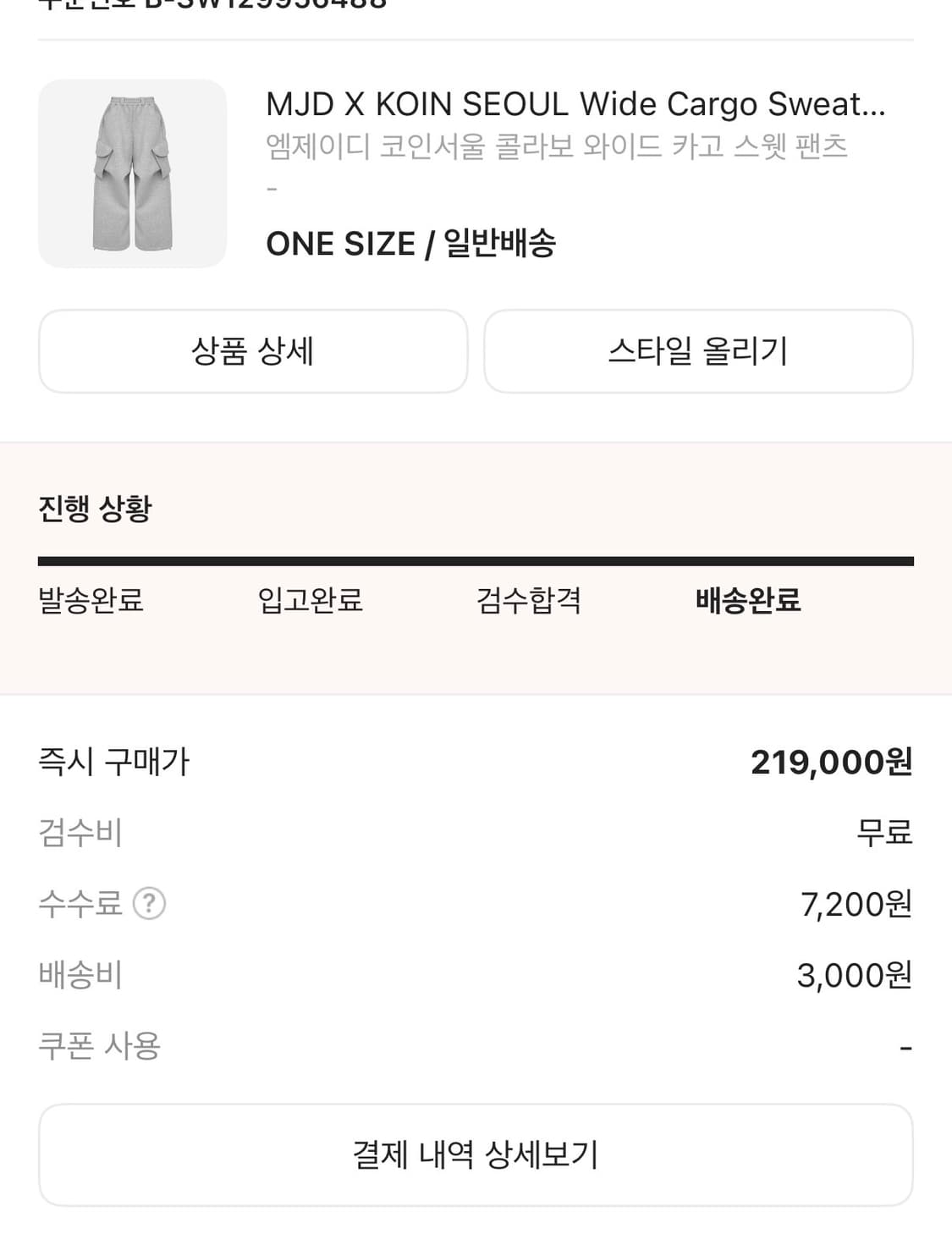Tap the 배송비 3,000원 row
This screenshot has width=952, height=1245.
474,975
